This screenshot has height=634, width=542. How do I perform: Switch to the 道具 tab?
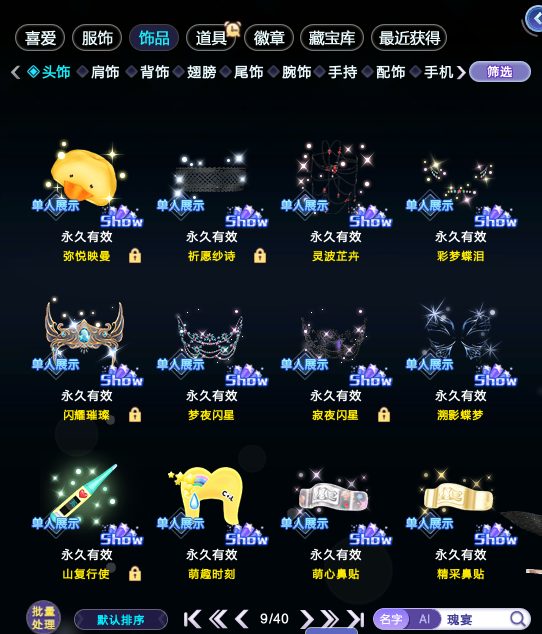[211, 38]
